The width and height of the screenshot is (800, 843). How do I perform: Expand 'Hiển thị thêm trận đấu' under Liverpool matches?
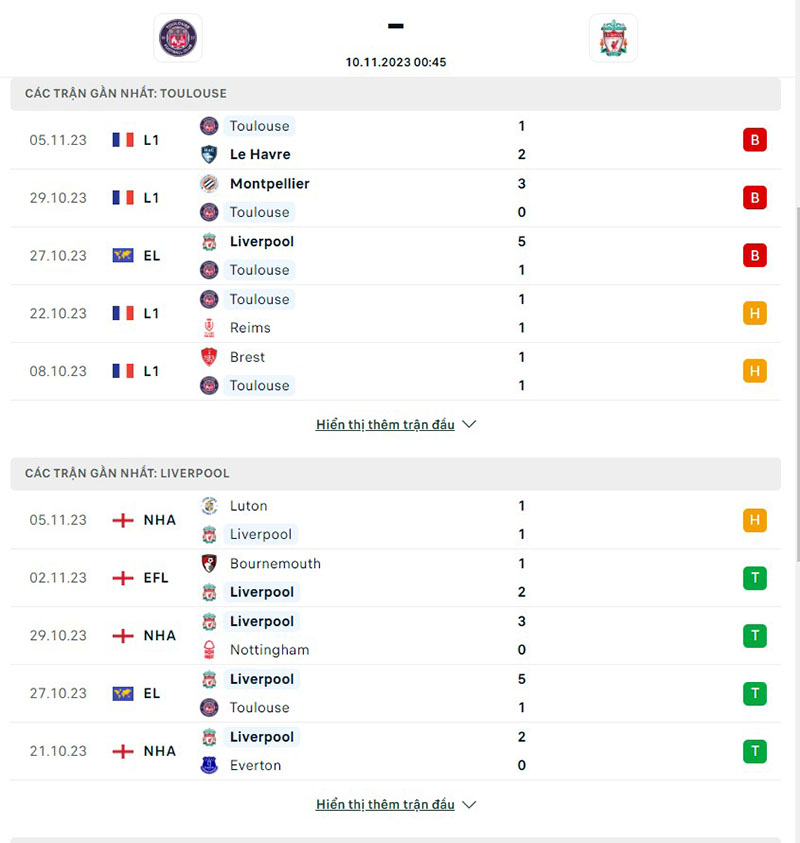pyautogui.click(x=384, y=804)
